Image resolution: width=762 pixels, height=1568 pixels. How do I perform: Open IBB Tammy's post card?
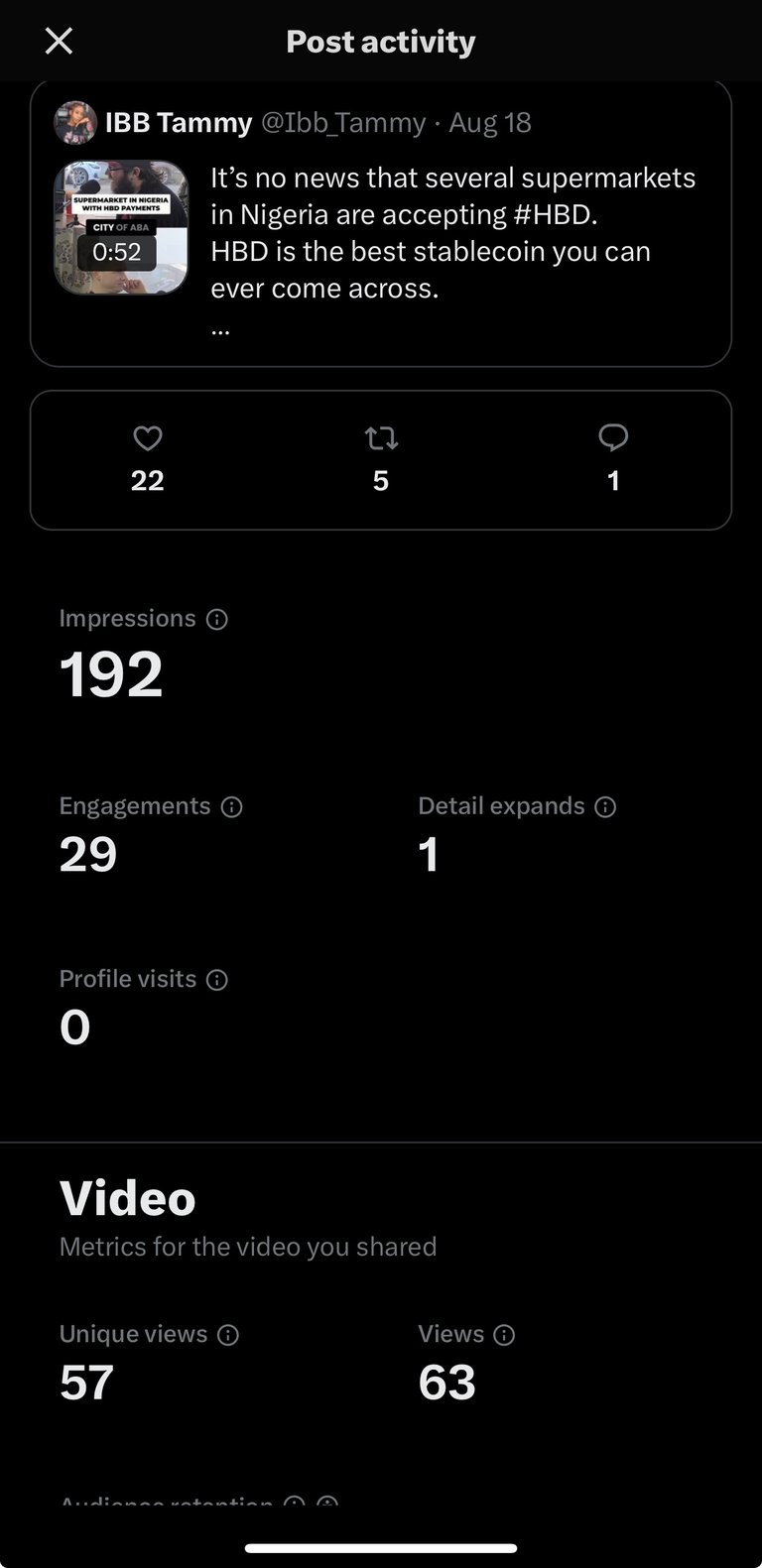381,223
